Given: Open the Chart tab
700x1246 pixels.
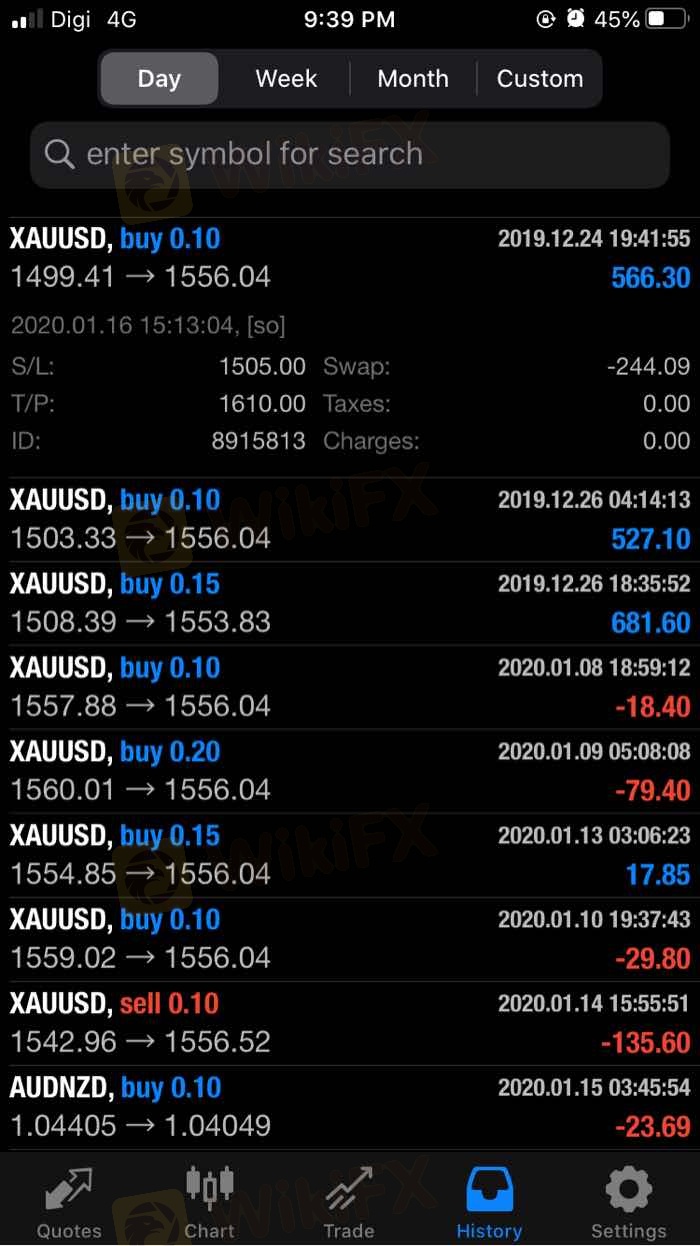Looking at the screenshot, I should click(209, 1203).
